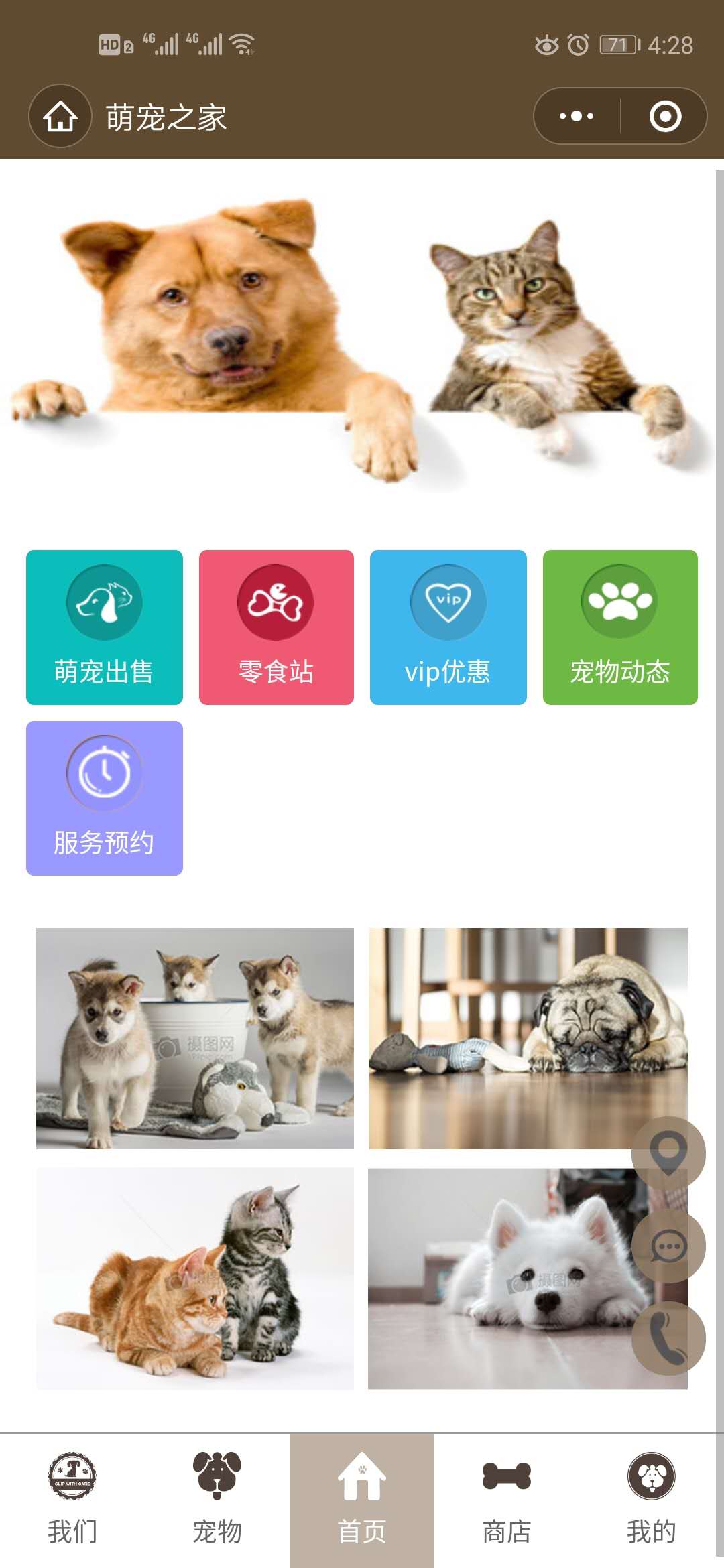This screenshot has width=724, height=1568.
Task: Close the mini program via circle icon
Action: [x=665, y=116]
